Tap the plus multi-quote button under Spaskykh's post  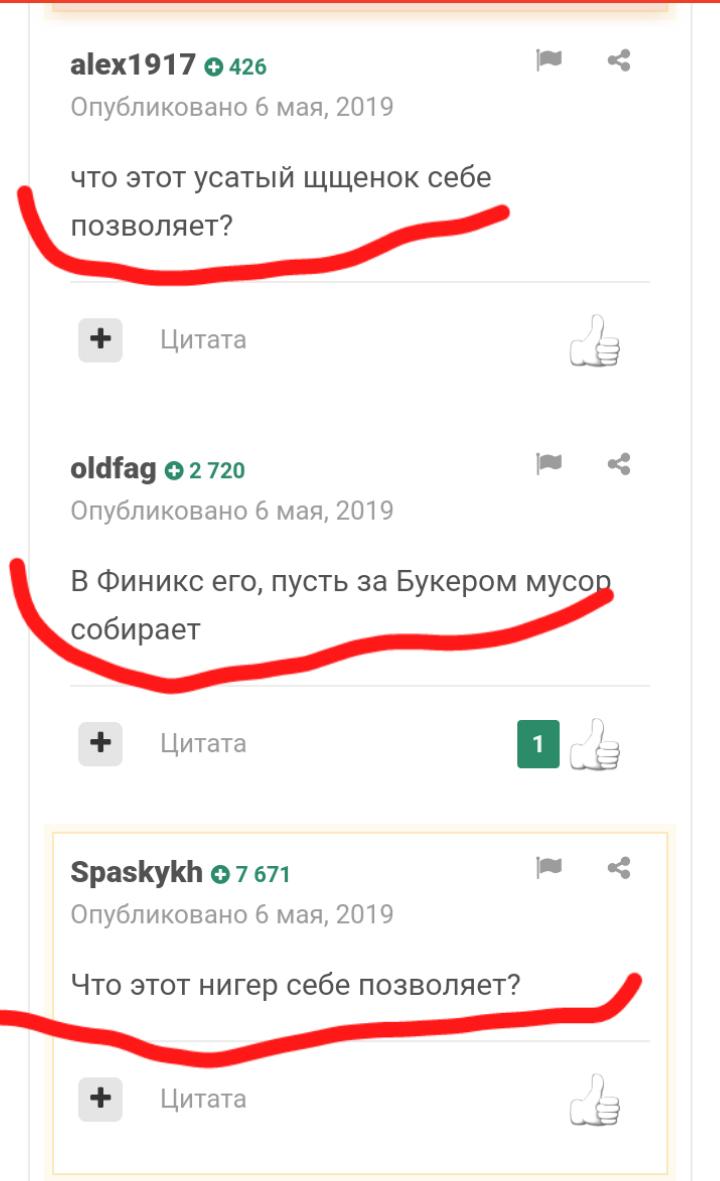pos(100,1099)
